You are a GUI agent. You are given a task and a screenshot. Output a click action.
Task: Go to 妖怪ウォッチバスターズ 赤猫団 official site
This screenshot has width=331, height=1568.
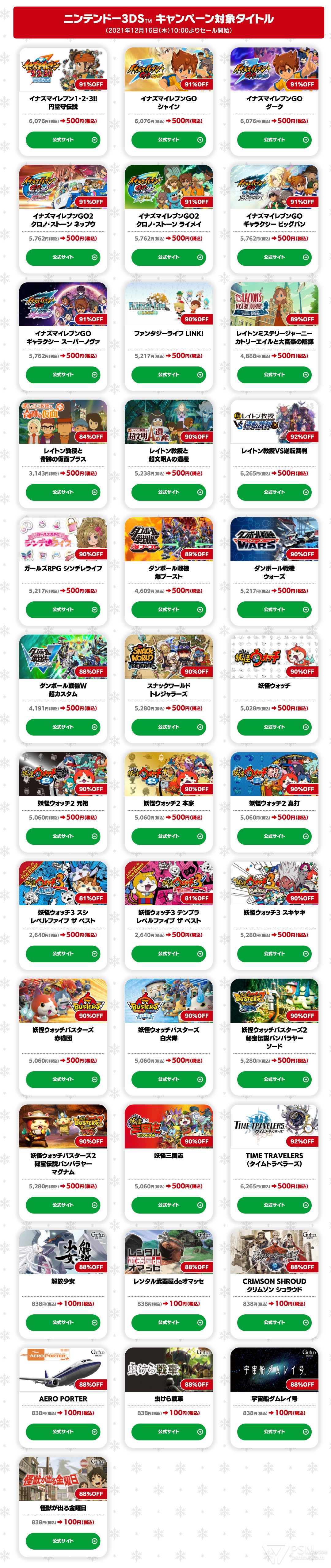click(63, 1079)
